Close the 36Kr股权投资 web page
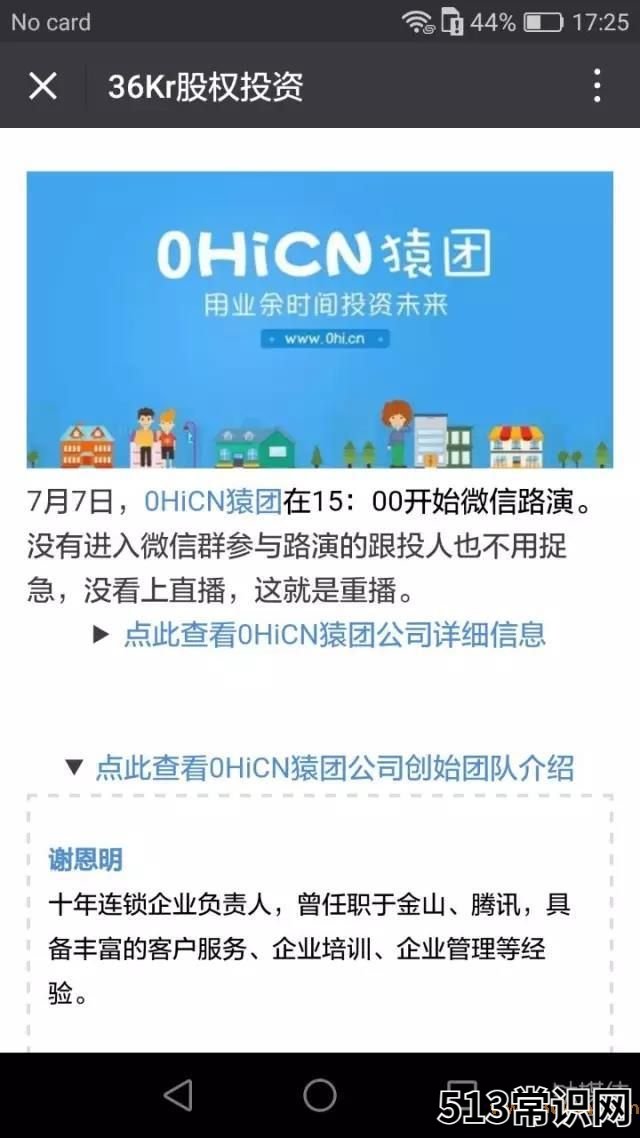640x1138 pixels. 43,86
